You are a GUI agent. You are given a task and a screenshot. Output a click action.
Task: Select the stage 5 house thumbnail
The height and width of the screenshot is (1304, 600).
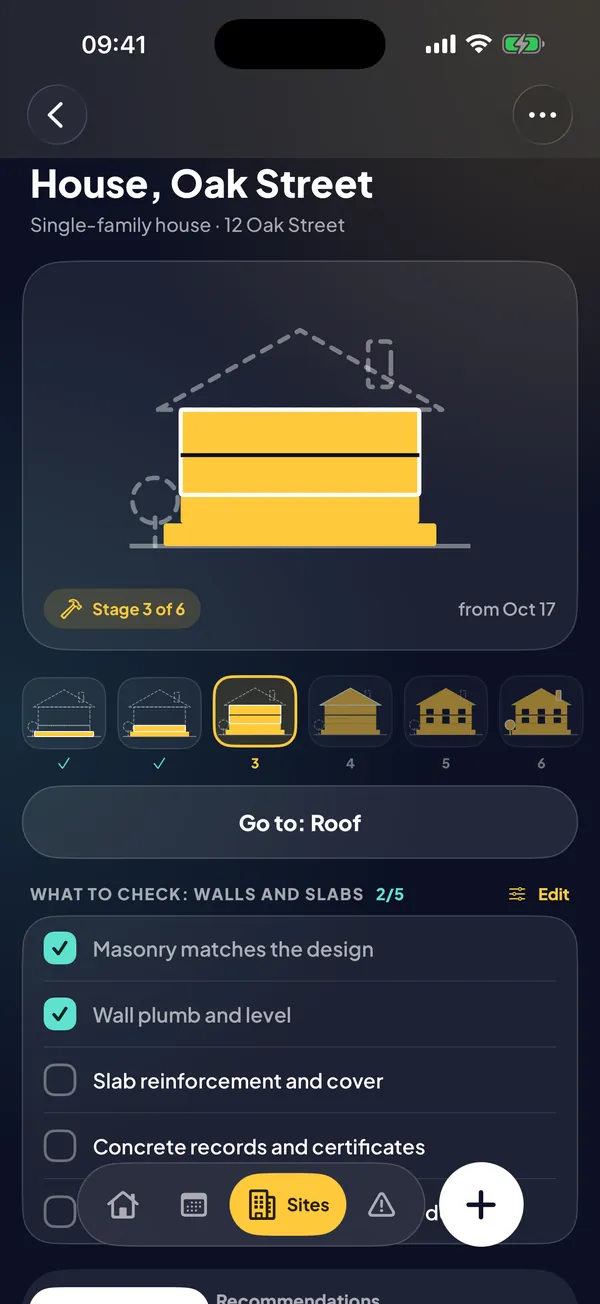(445, 712)
